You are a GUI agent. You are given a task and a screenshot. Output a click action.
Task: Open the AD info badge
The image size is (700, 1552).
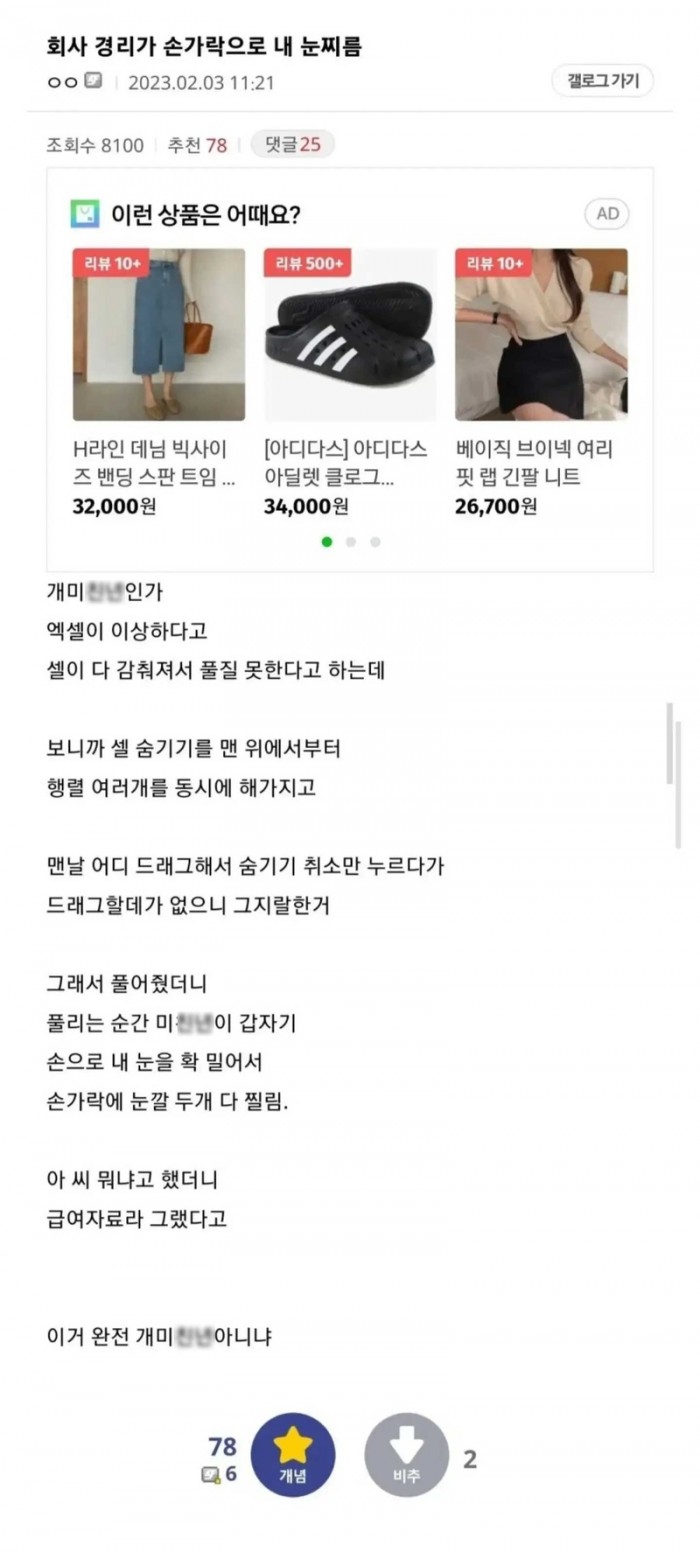pyautogui.click(x=607, y=213)
